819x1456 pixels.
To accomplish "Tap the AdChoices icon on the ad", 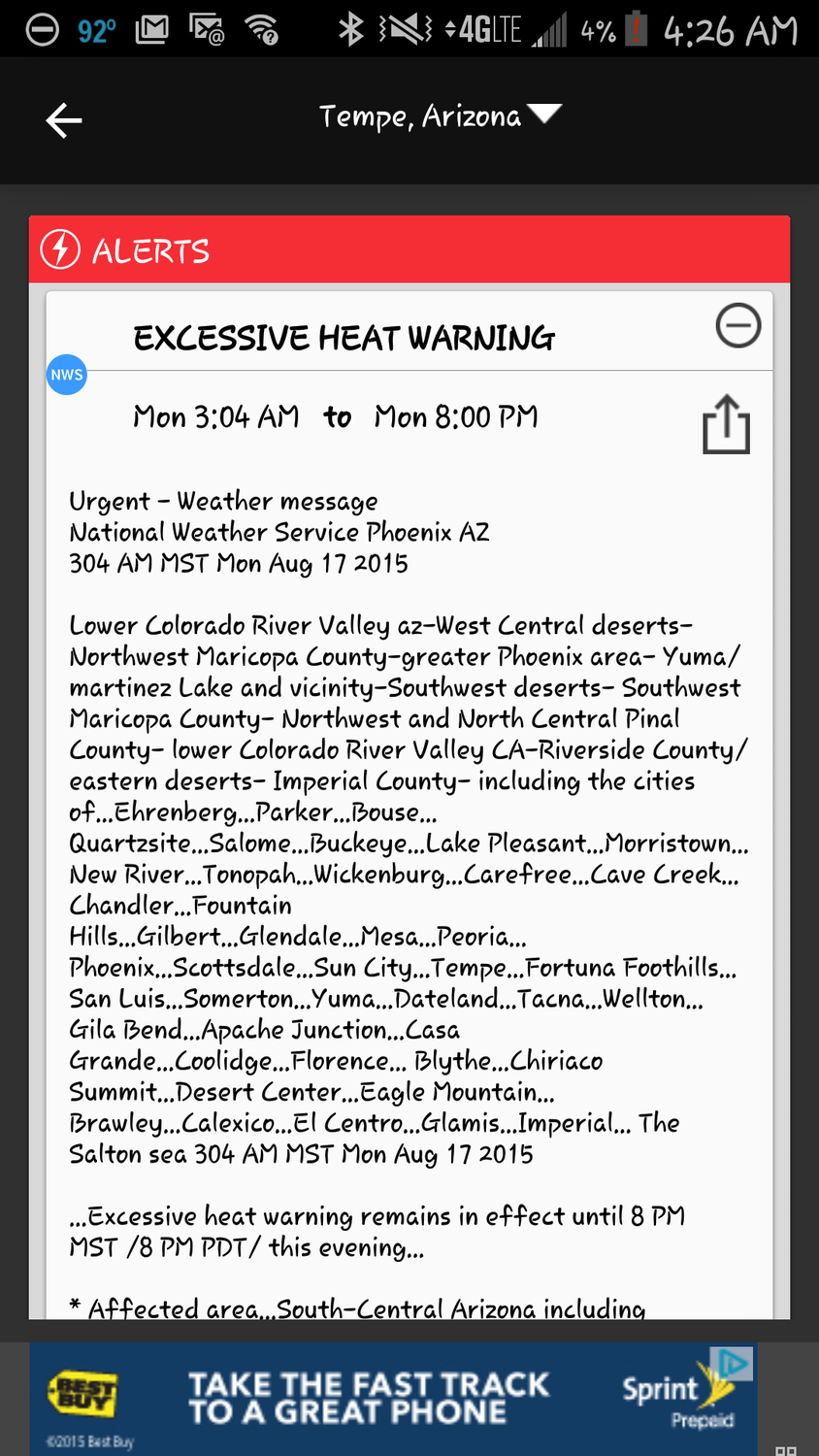I will pos(734,1362).
